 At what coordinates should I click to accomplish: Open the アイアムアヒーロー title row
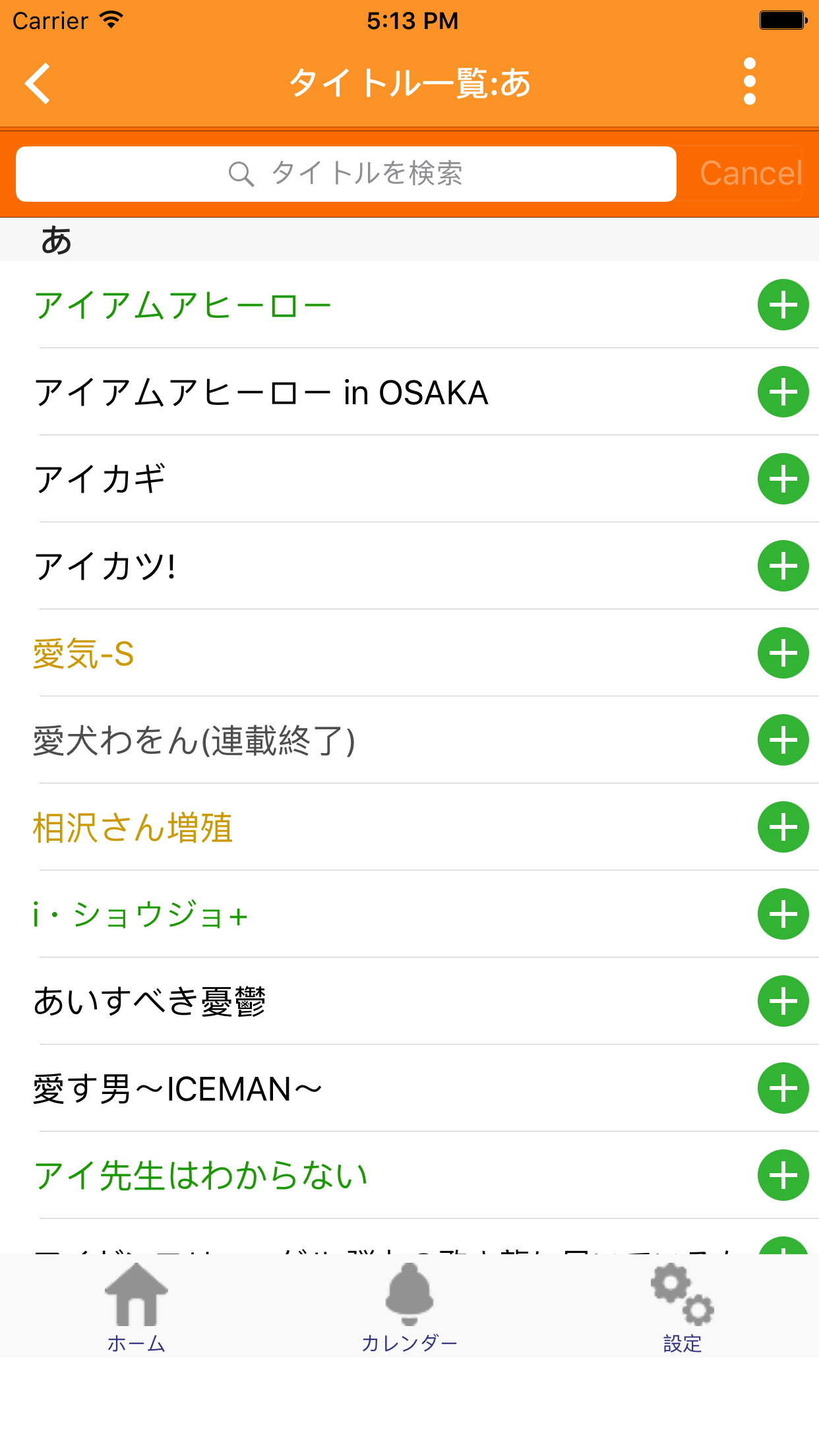coord(182,305)
